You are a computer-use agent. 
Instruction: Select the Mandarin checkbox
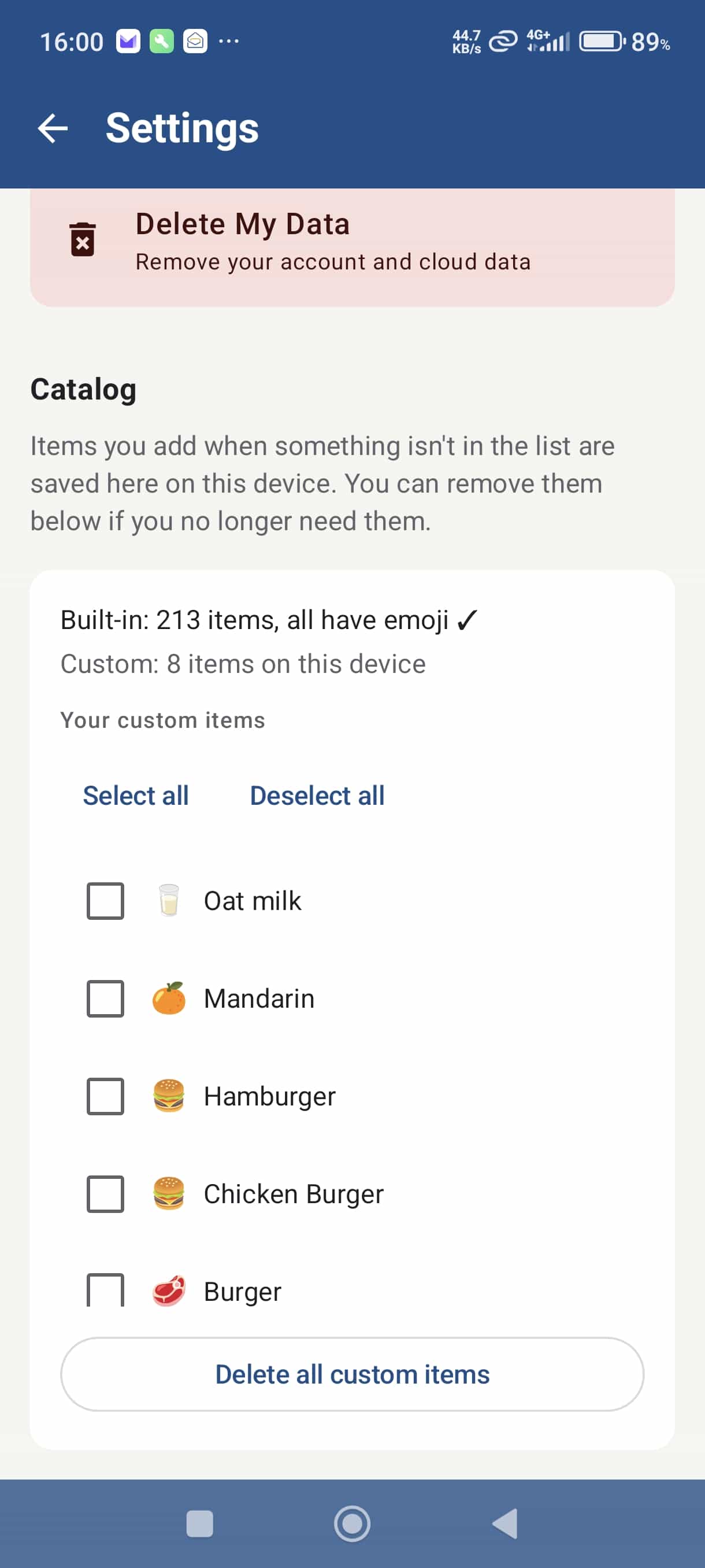coord(105,999)
